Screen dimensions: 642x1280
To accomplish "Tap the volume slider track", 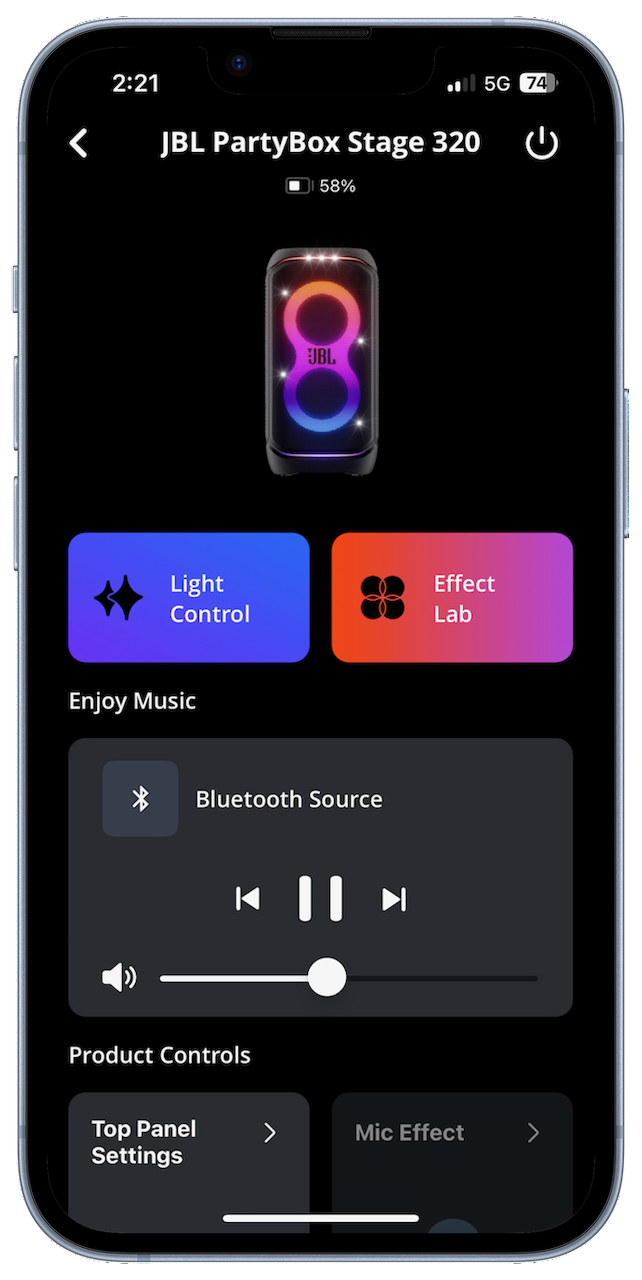I will (348, 978).
